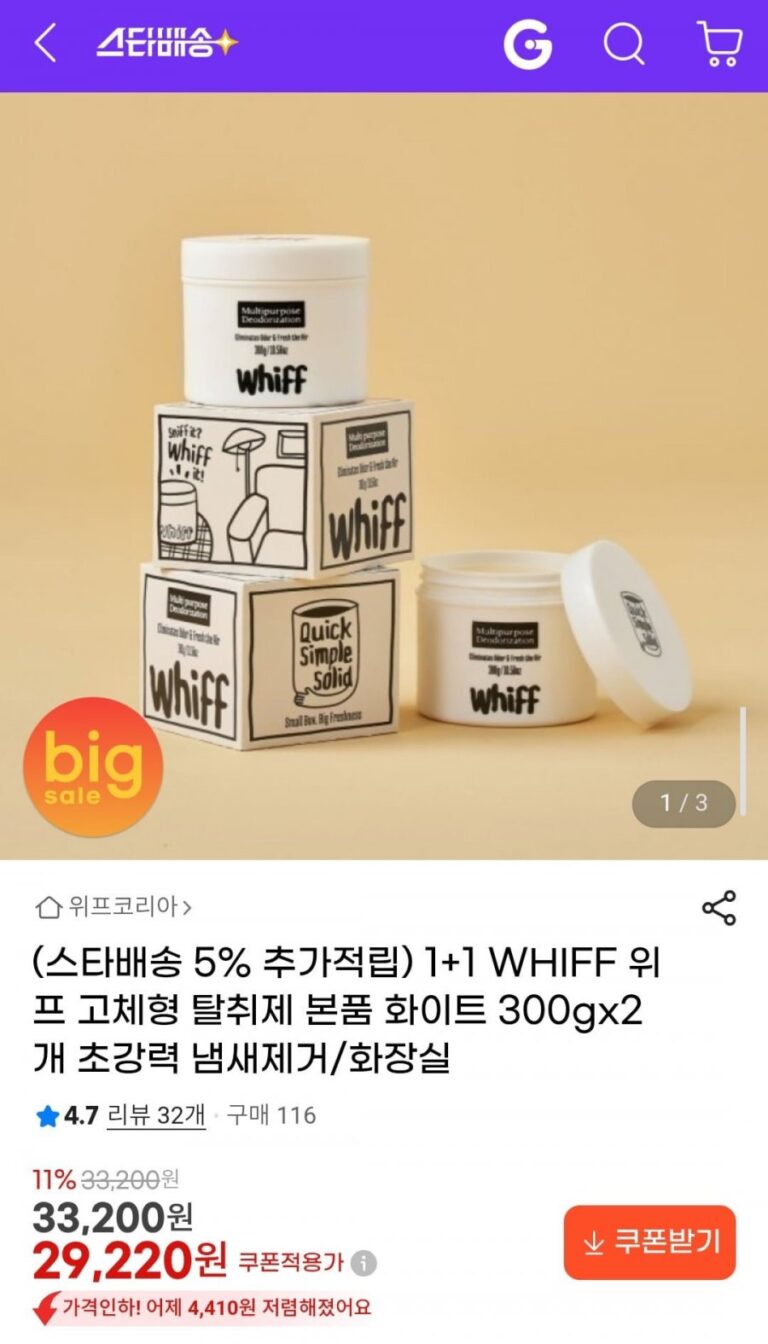Open the 위프코리아 seller shop link
Screen dimensions: 768x1344
pos(114,908)
